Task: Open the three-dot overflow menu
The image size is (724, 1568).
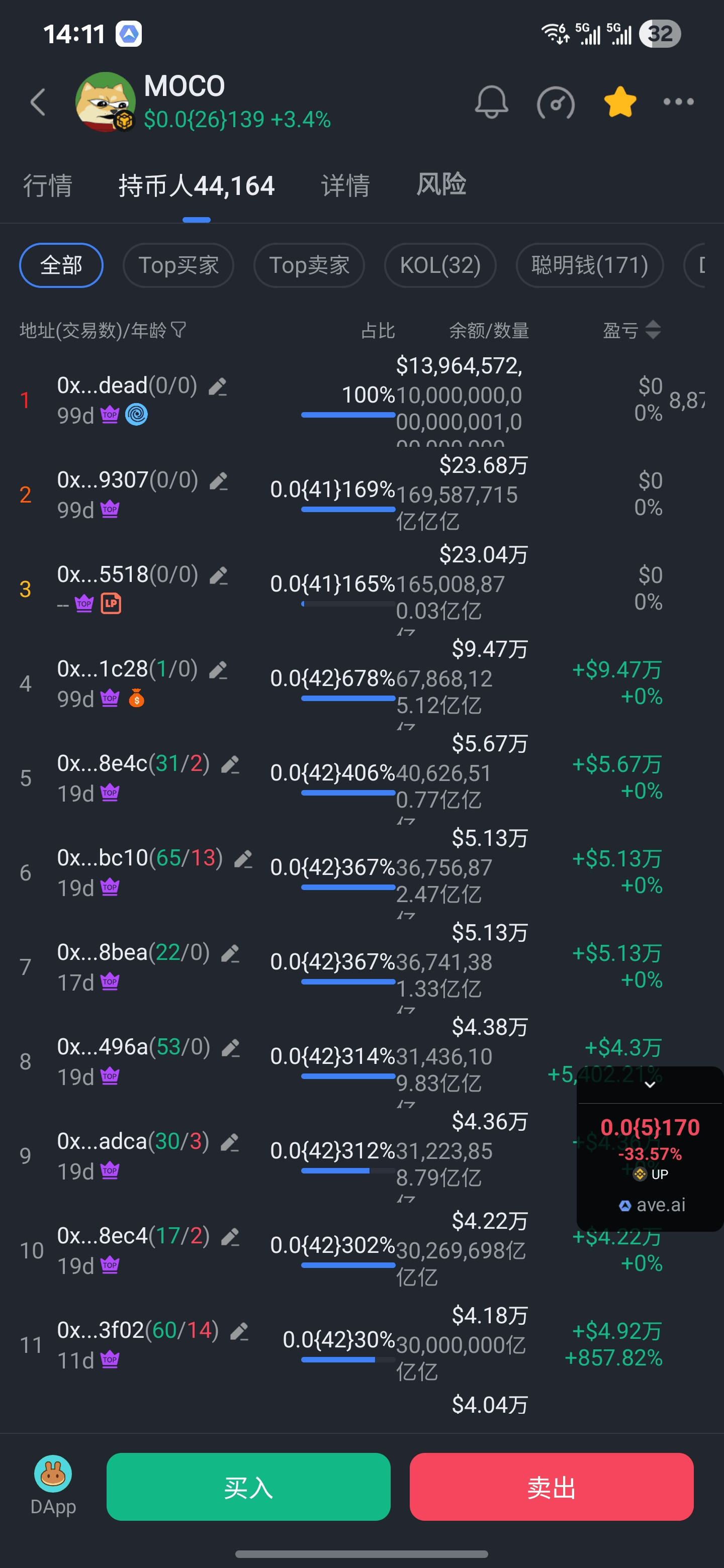Action: coord(678,102)
